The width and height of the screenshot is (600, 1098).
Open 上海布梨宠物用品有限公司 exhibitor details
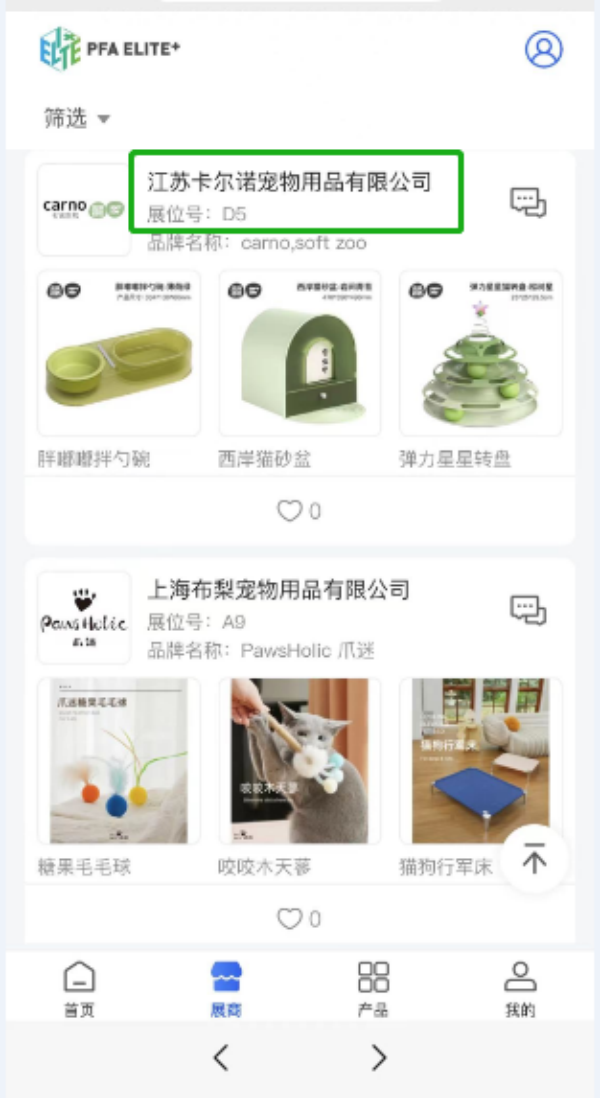278,588
